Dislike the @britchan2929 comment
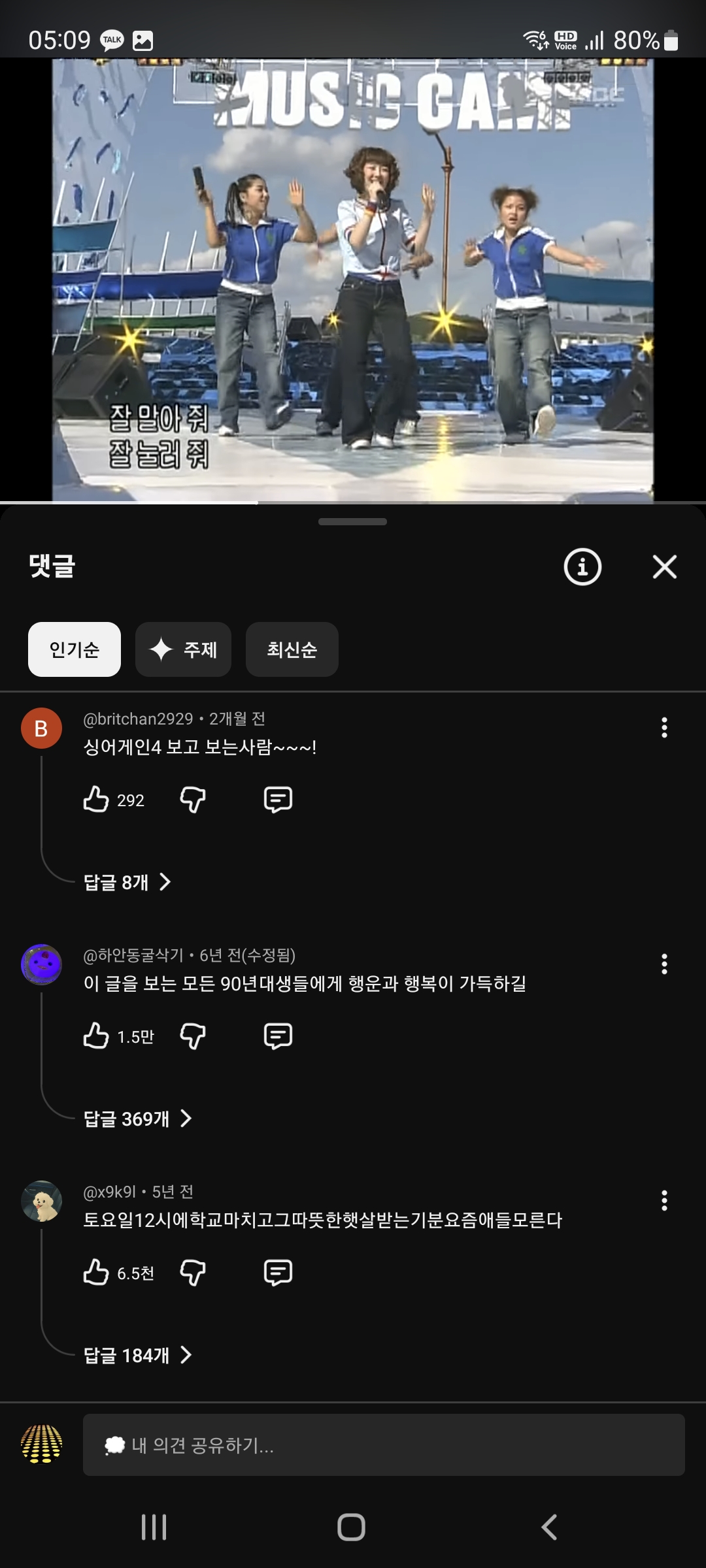 coord(193,800)
